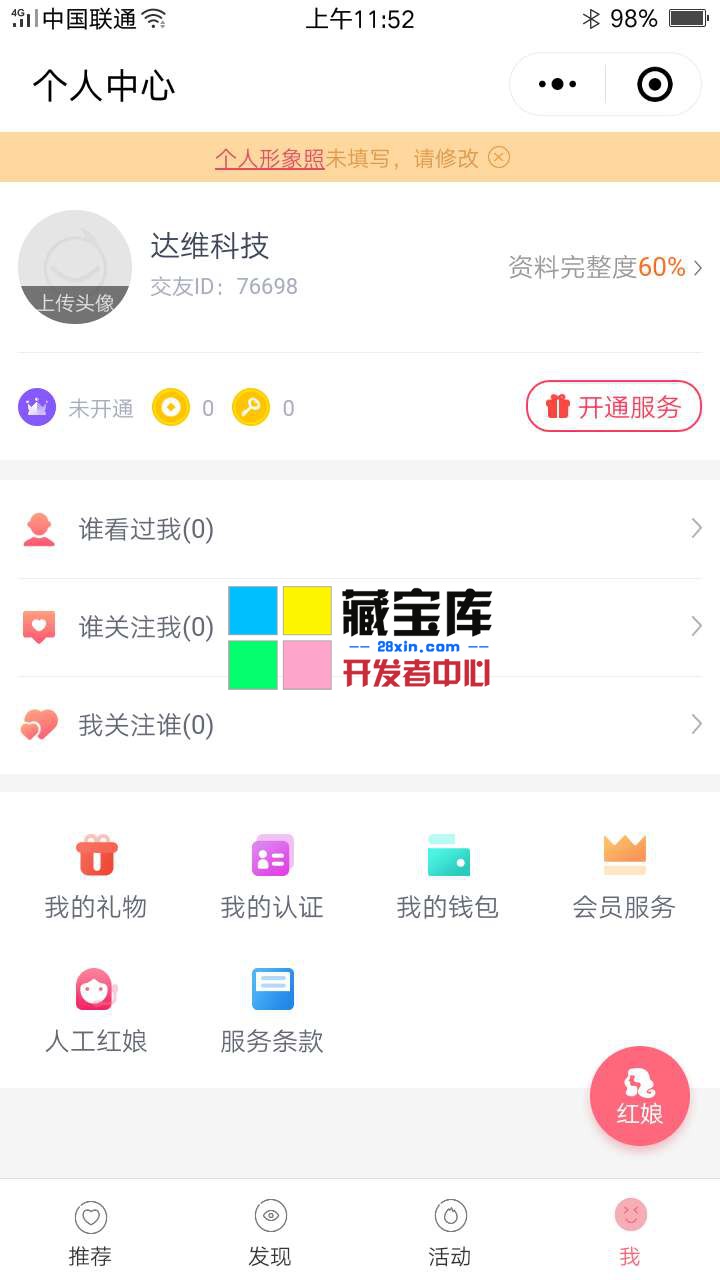720x1280 pixels.
Task: Upload a profile avatar
Action: tap(75, 267)
